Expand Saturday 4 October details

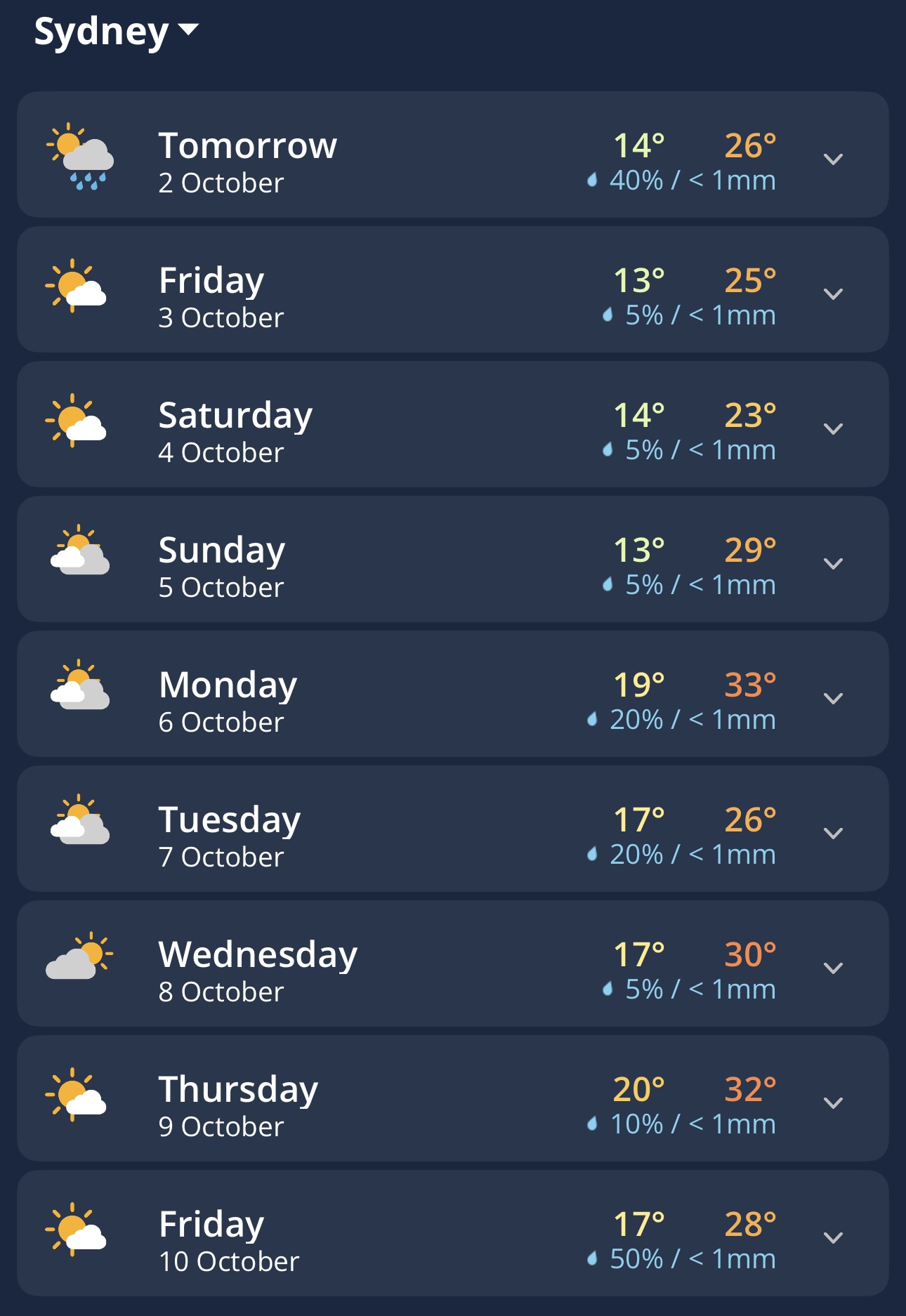coord(833,429)
